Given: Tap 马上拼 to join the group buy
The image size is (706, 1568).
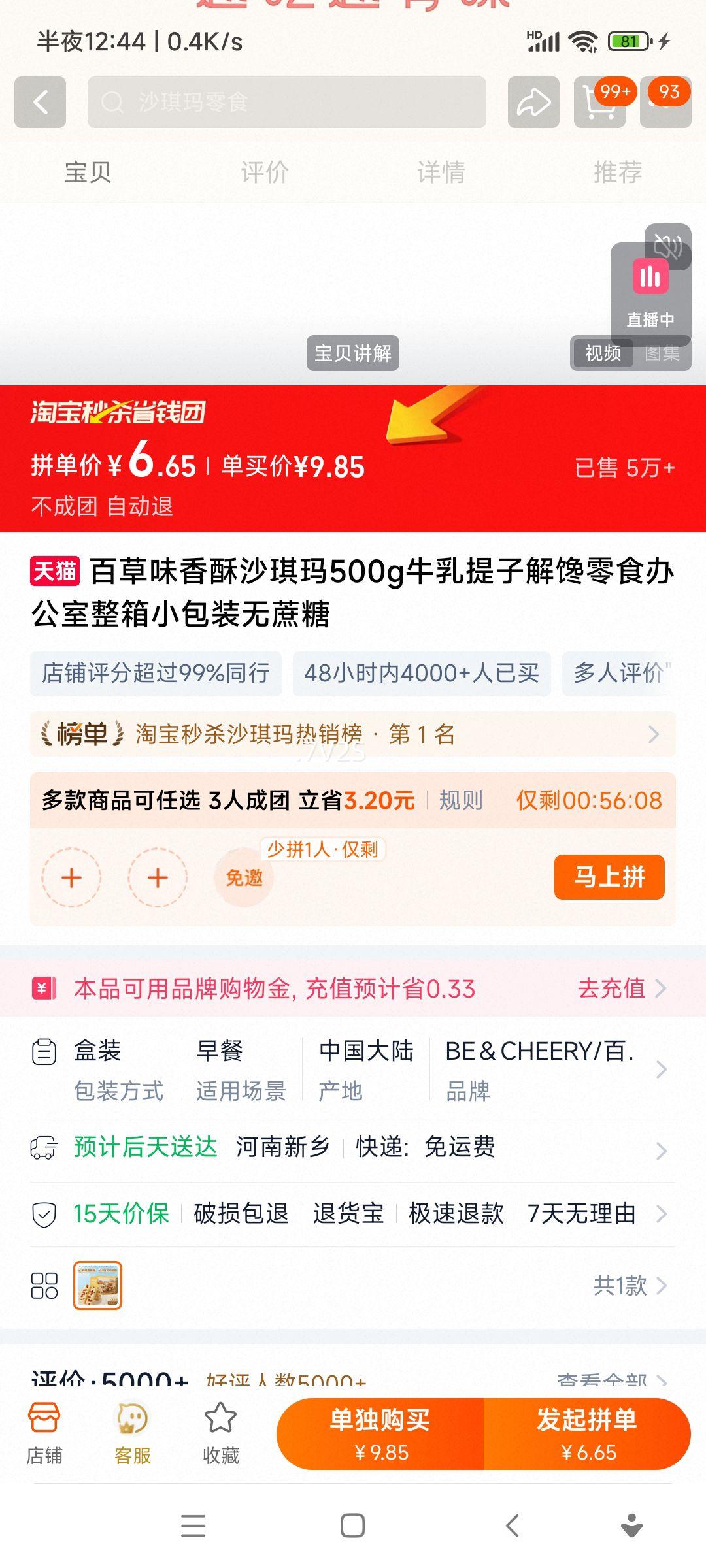Looking at the screenshot, I should (609, 877).
